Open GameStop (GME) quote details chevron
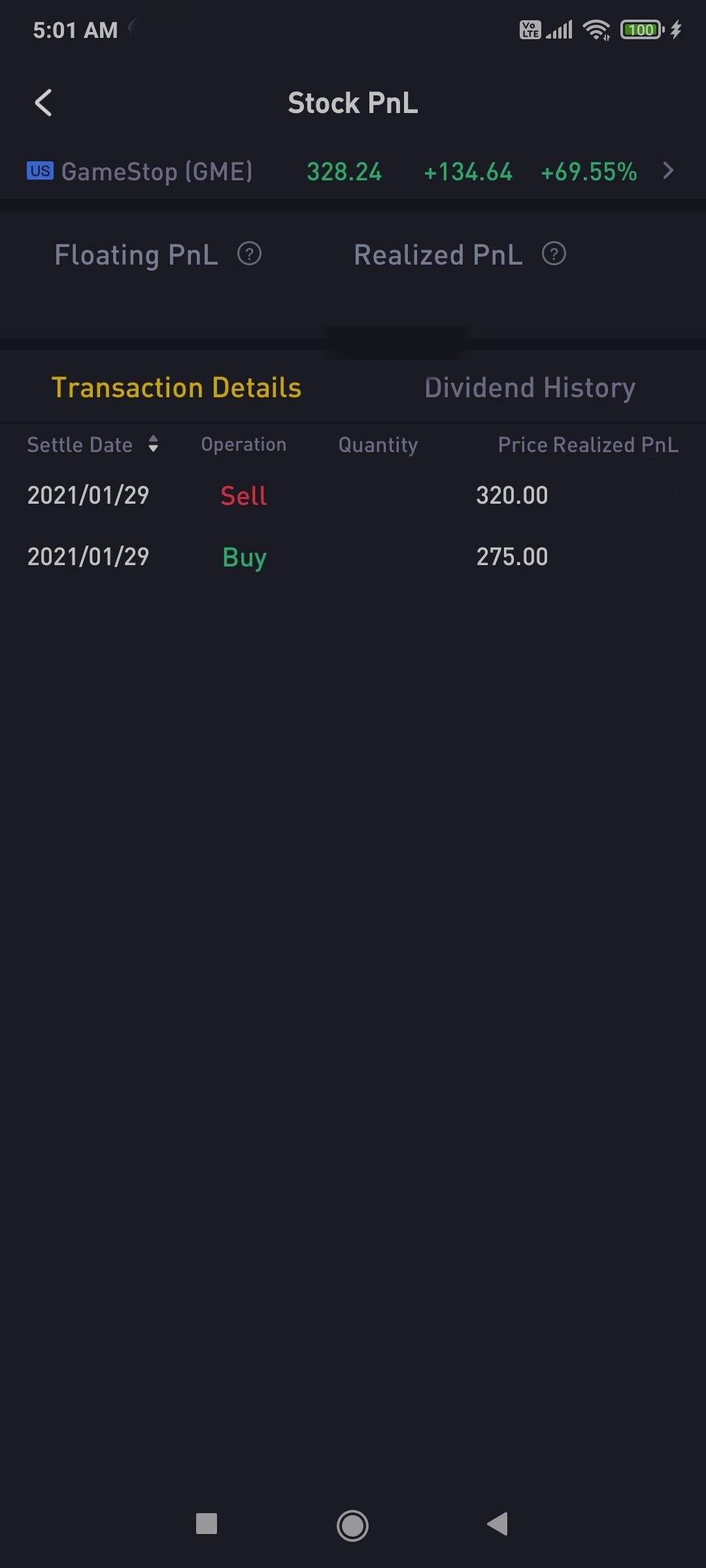This screenshot has height=1568, width=706. (667, 171)
